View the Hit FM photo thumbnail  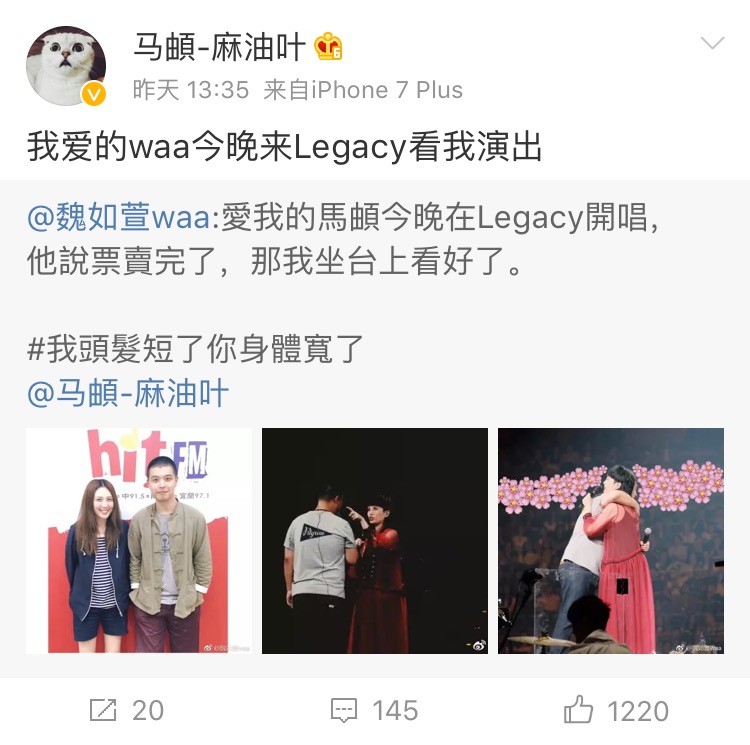139,541
